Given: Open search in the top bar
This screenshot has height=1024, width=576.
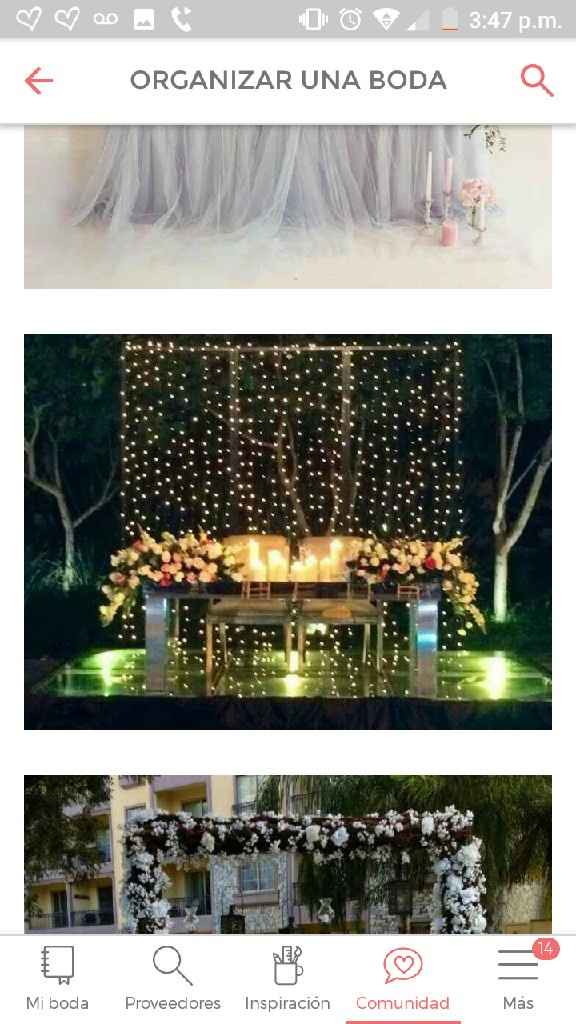Looking at the screenshot, I should (x=537, y=81).
